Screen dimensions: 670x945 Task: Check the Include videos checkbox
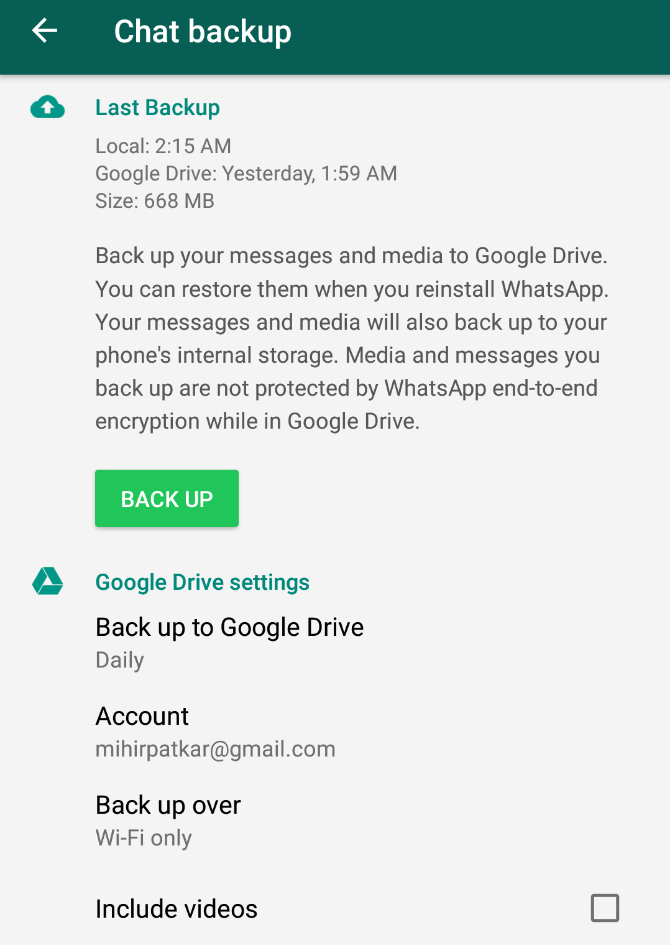pyautogui.click(x=604, y=908)
